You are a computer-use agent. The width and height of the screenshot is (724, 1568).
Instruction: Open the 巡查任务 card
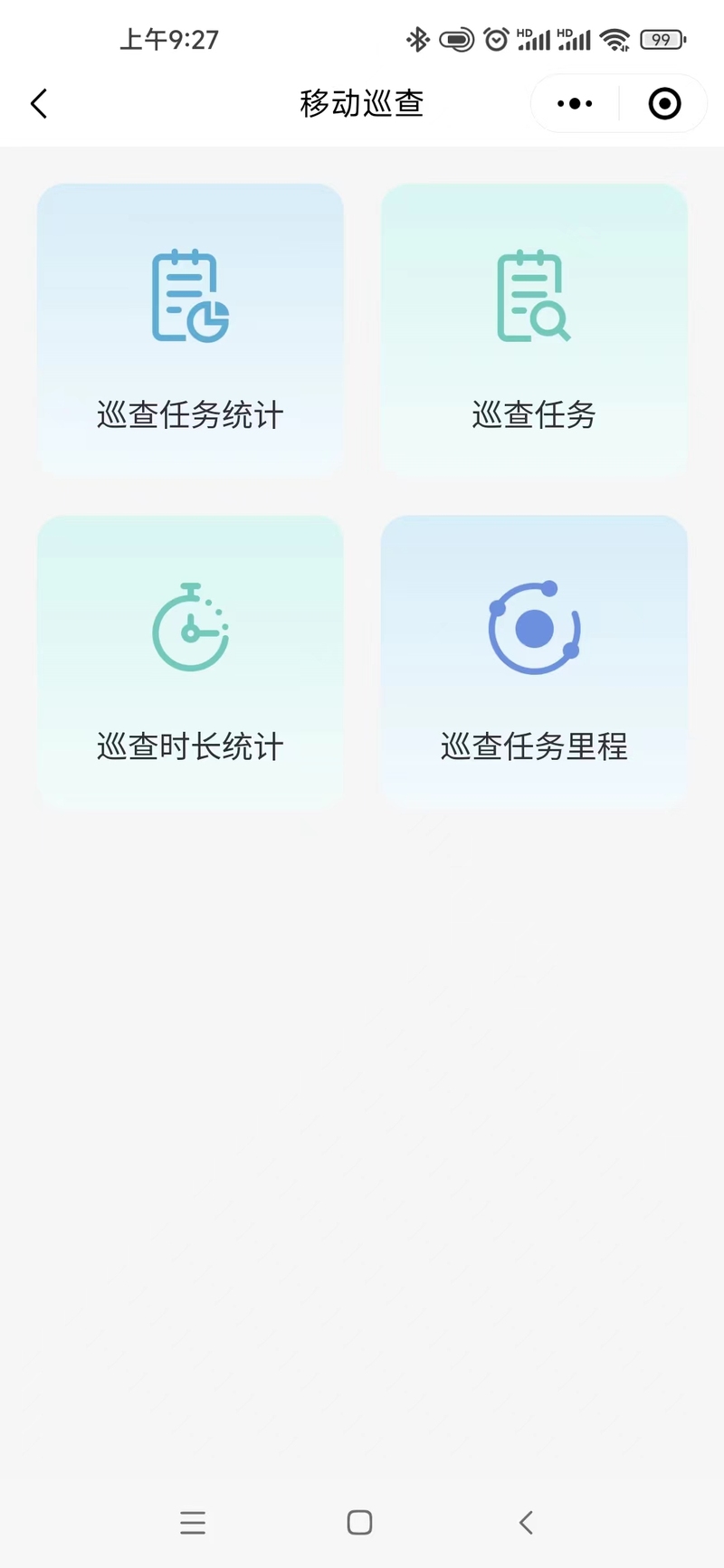click(x=534, y=329)
